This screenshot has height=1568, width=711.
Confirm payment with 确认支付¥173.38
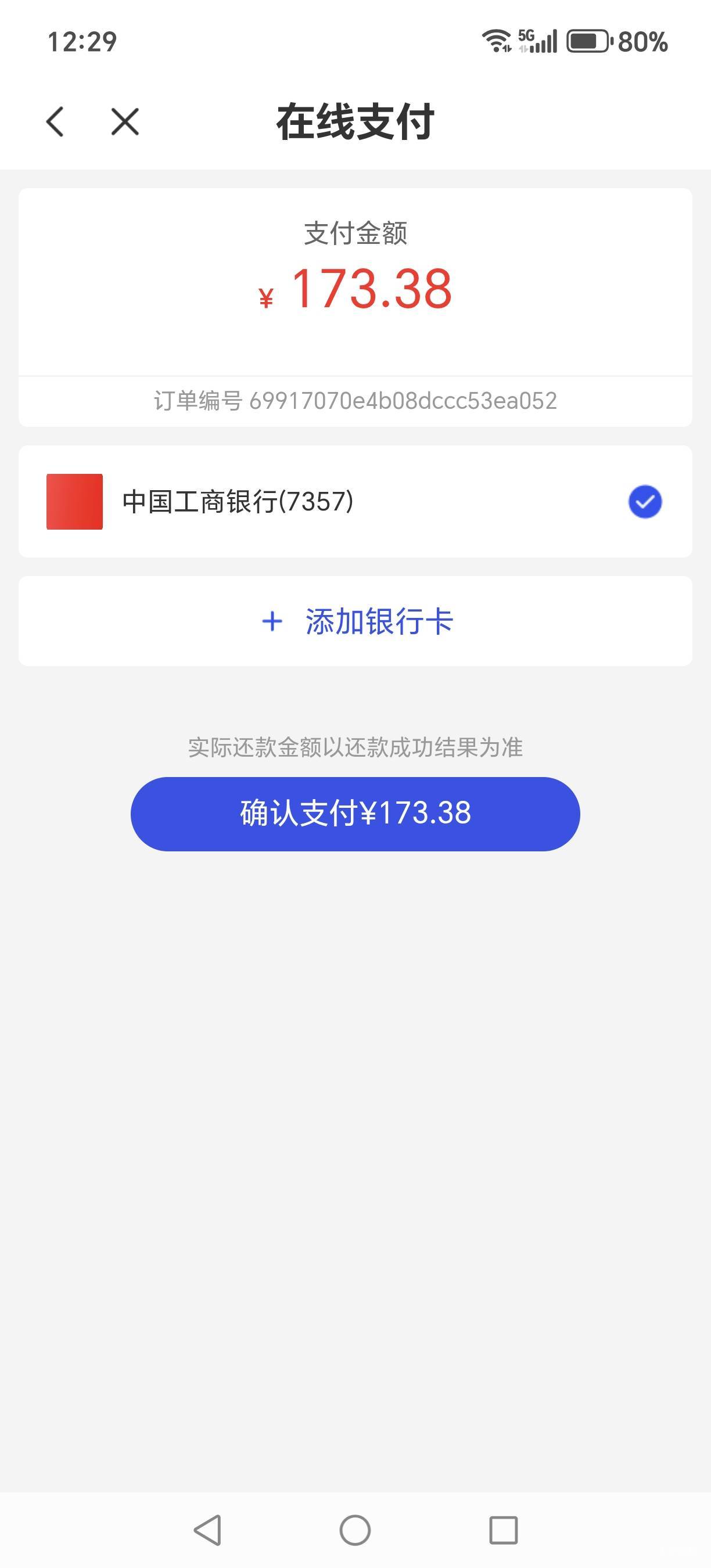355,814
